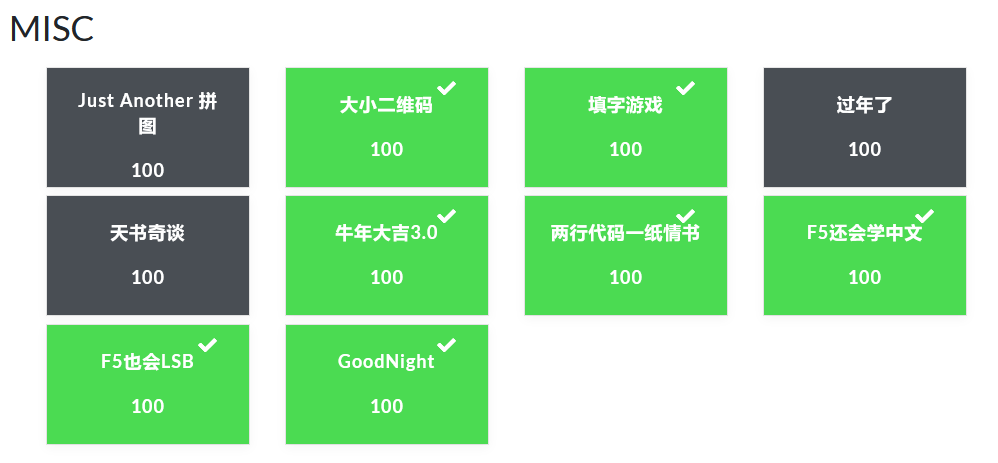Open the 过年了 challenge
998x463 pixels.
click(865, 127)
